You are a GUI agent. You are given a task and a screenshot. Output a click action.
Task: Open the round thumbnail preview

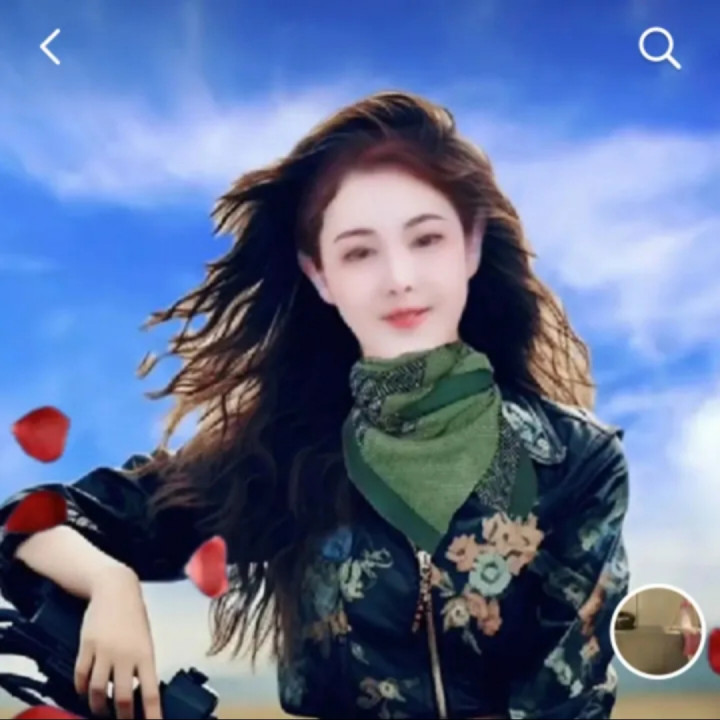tap(657, 631)
